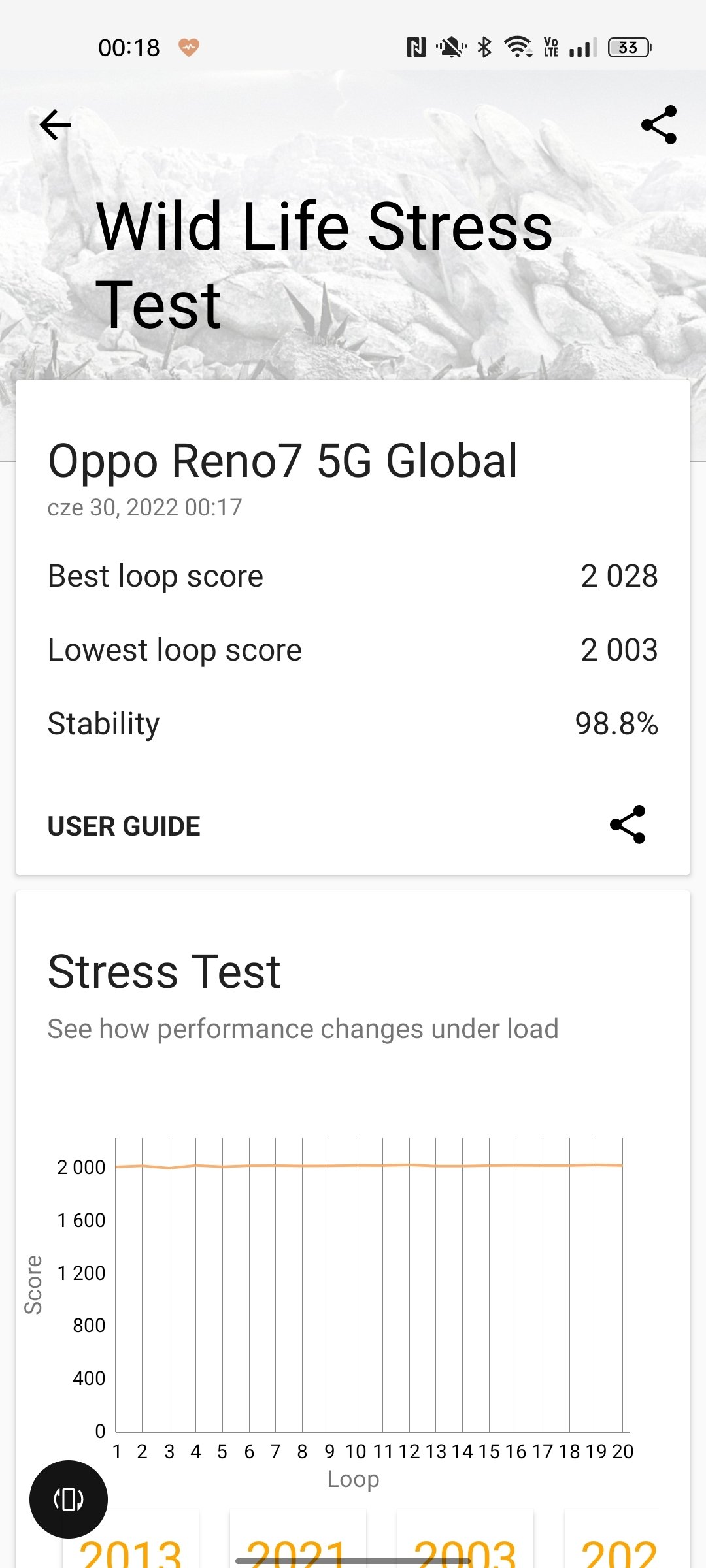Tap the floating screen rotation button

coord(69,1499)
